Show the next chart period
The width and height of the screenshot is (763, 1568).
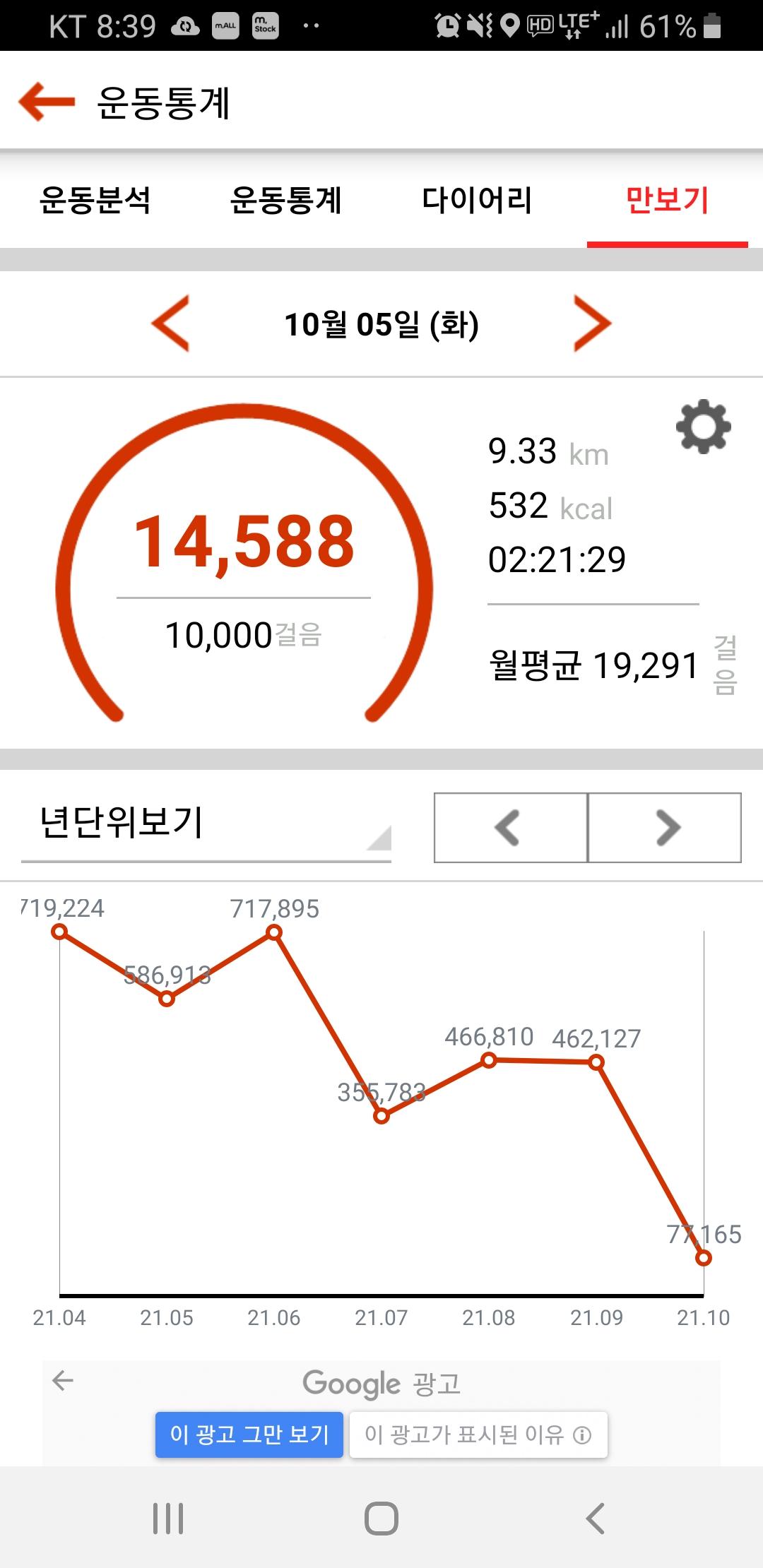coord(665,828)
